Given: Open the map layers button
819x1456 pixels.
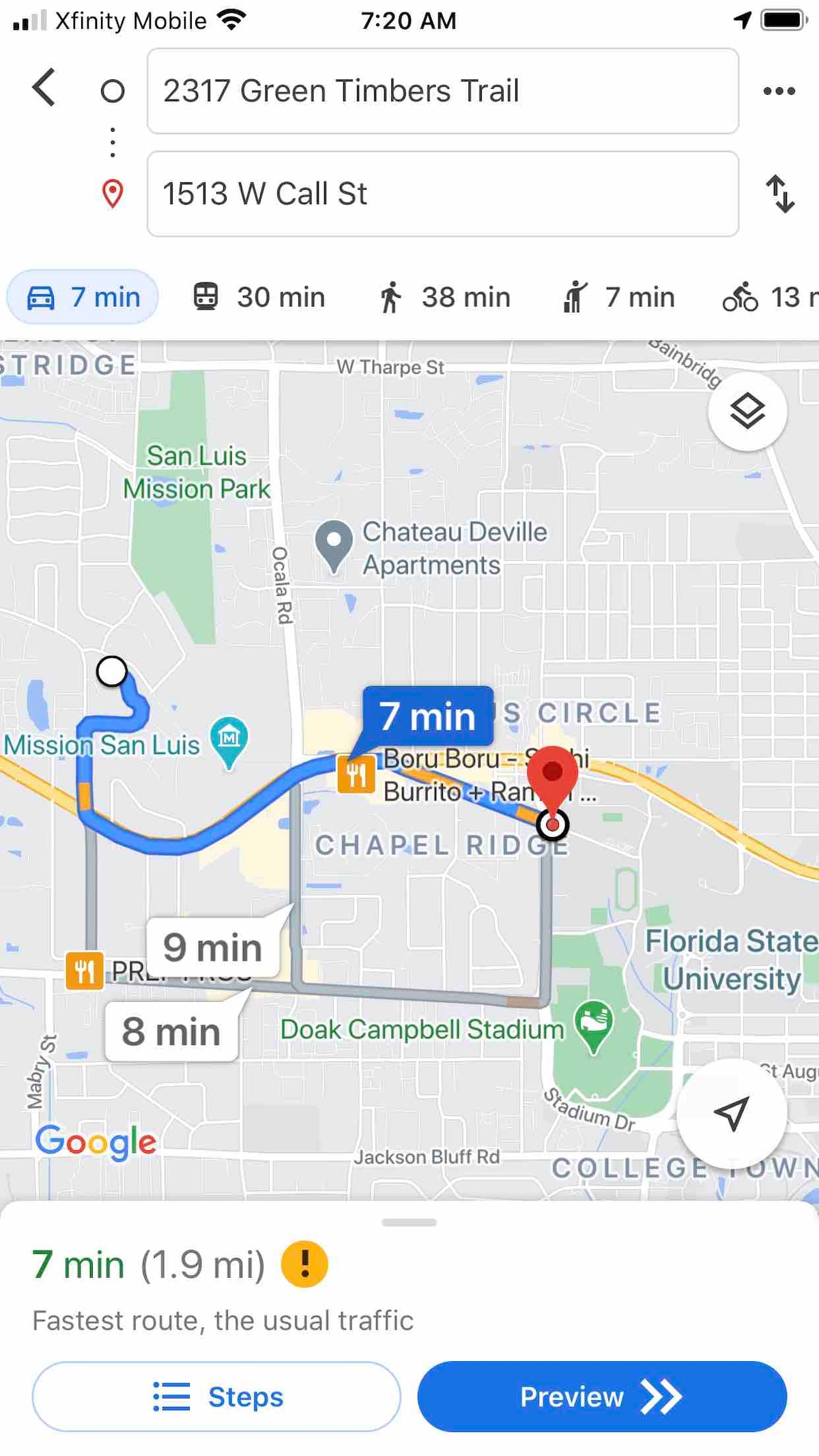Looking at the screenshot, I should coord(747,411).
